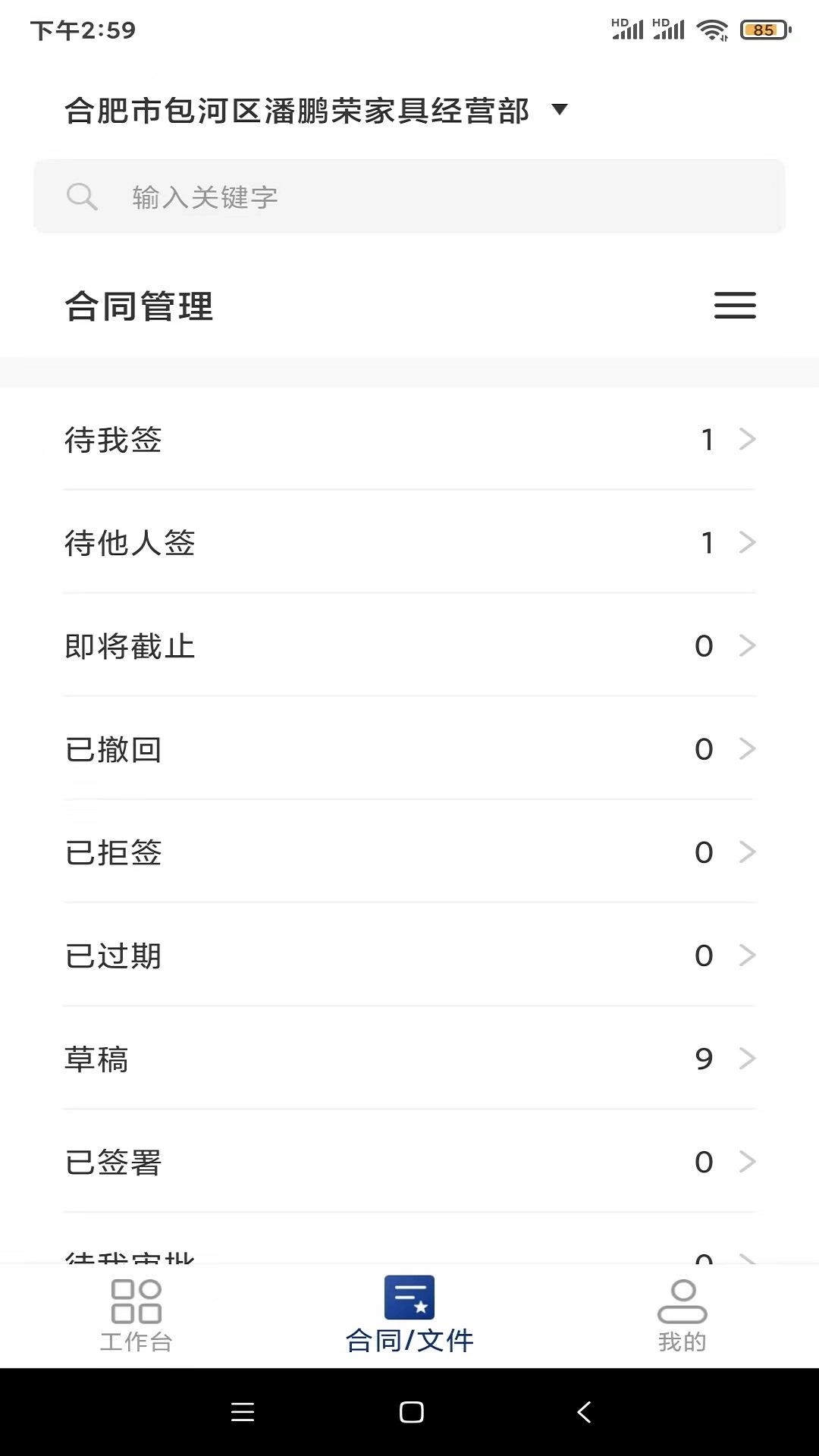Open the 已撤回 withdrawn contracts entry
The width and height of the screenshot is (819, 1456).
tap(409, 749)
